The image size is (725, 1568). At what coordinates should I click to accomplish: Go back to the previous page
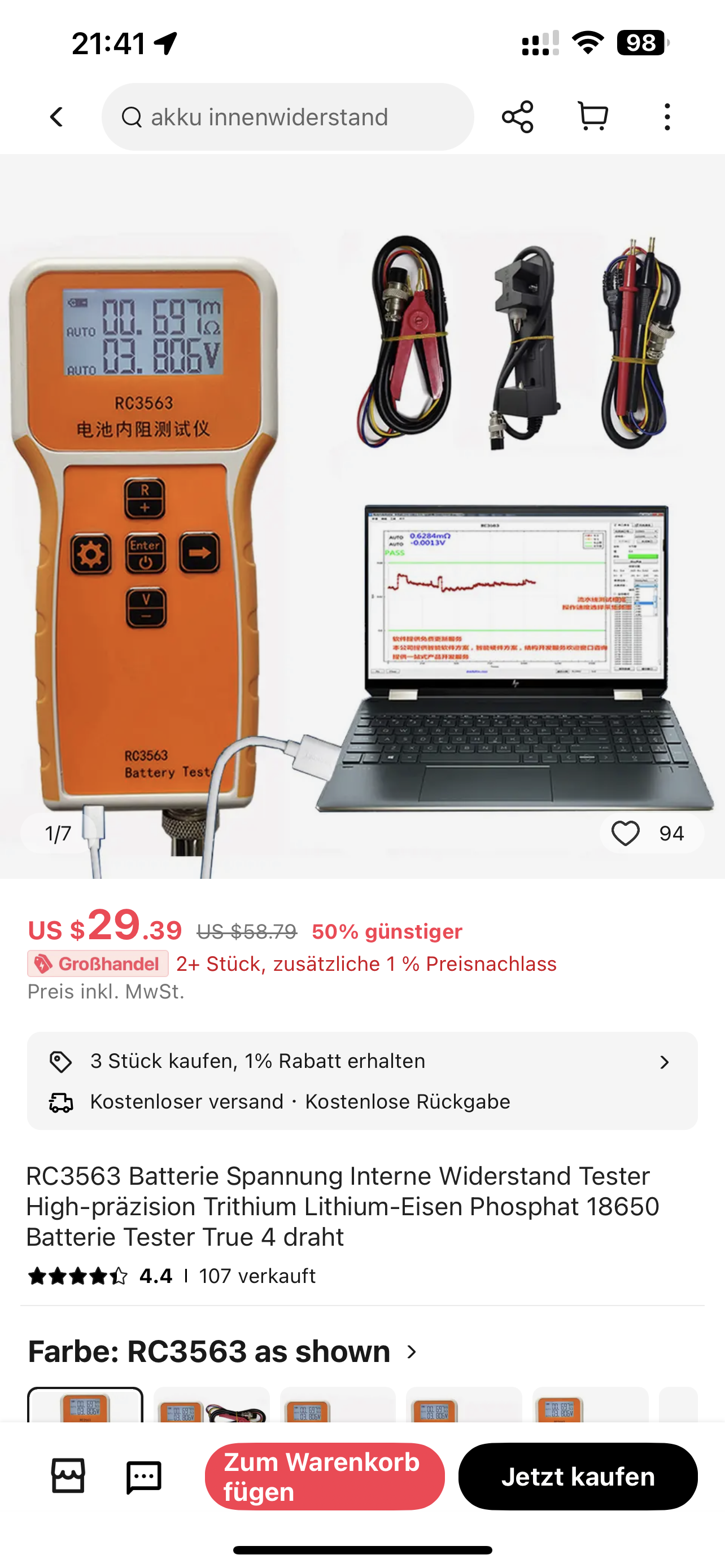(x=56, y=116)
